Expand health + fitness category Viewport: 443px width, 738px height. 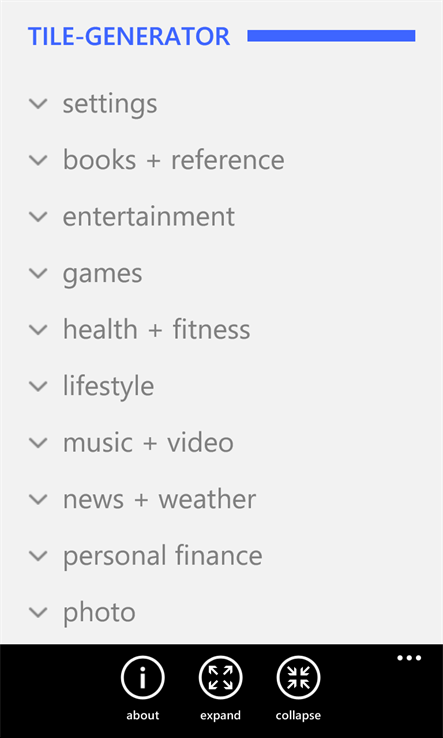[139, 329]
